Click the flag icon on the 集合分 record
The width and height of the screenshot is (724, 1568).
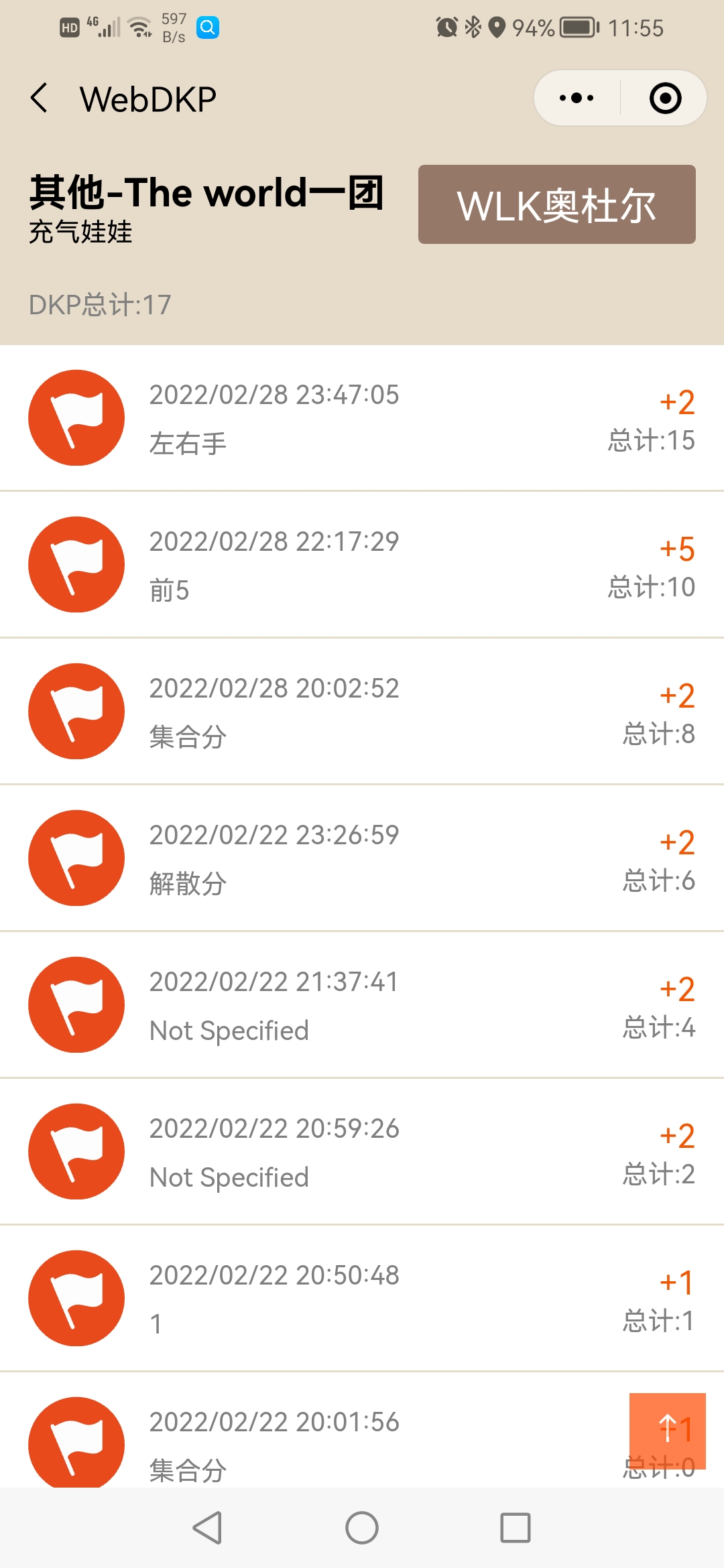point(76,711)
